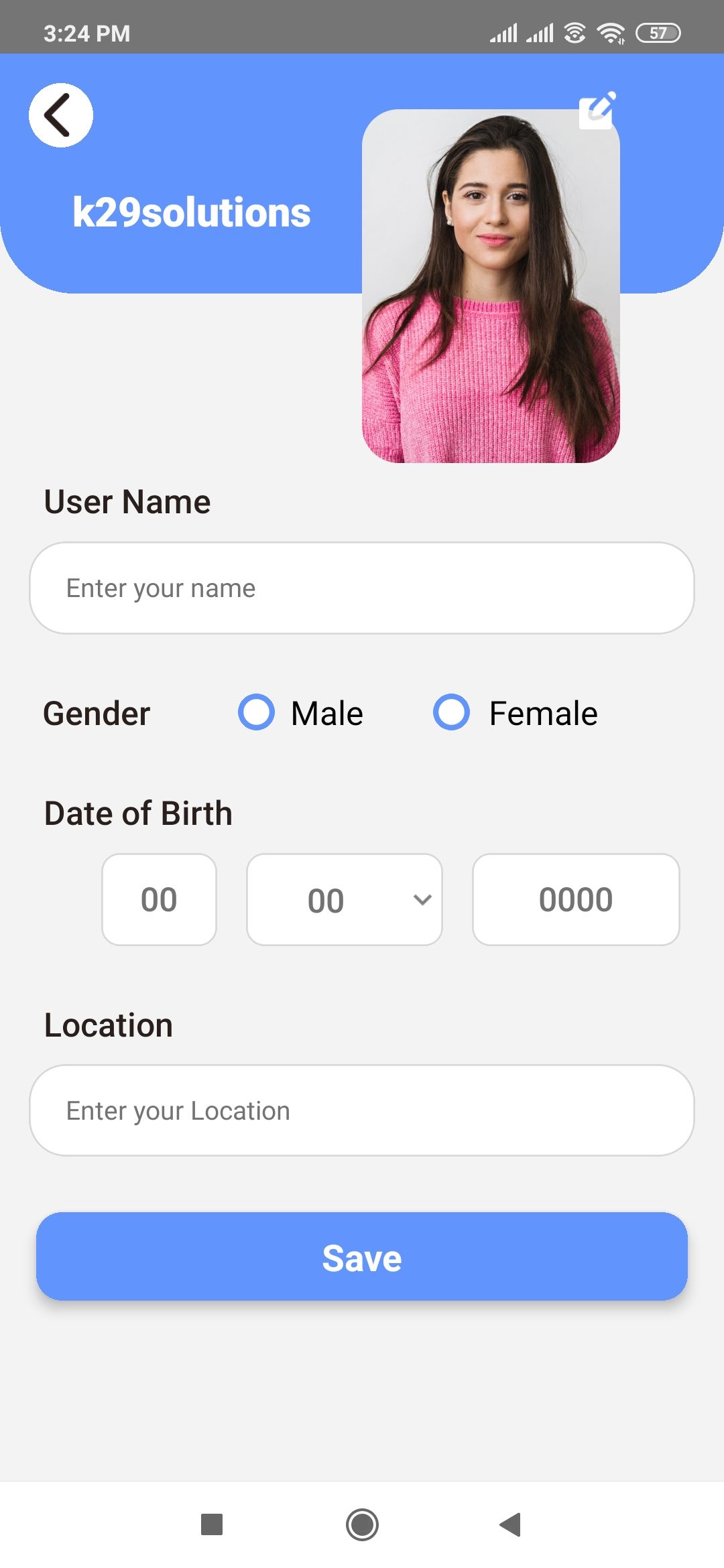The width and height of the screenshot is (724, 1568).
Task: Tap the edit profile photo icon
Action: 597,110
